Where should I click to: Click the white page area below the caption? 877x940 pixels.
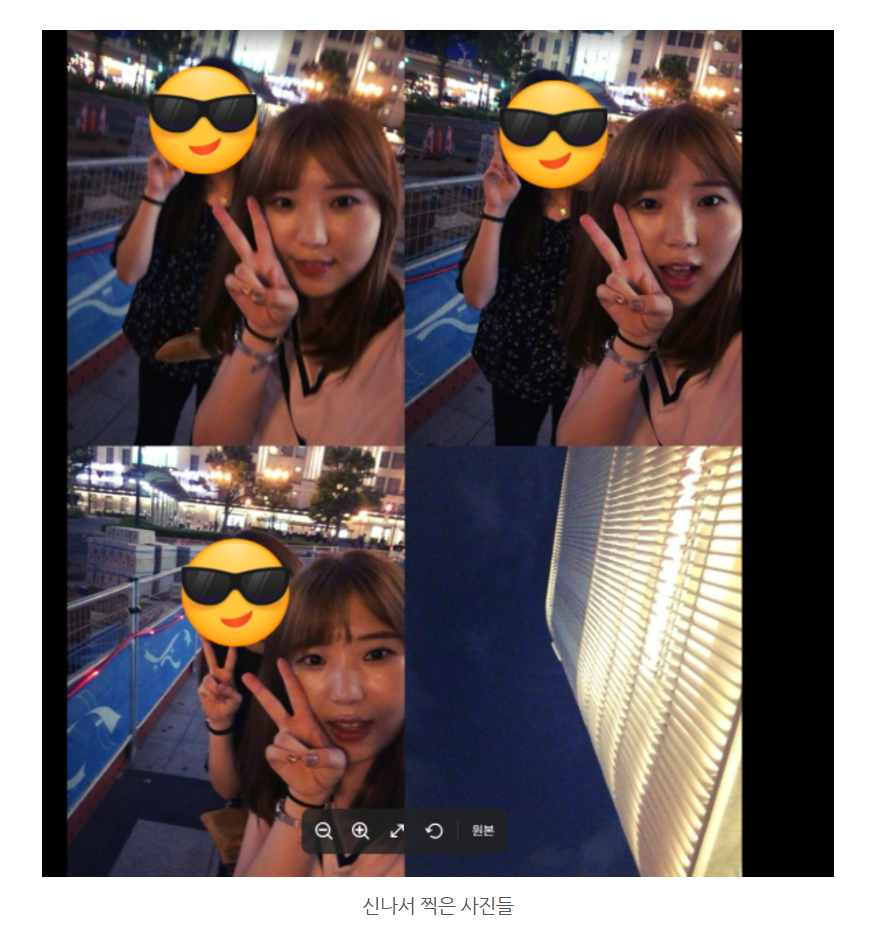click(x=438, y=930)
